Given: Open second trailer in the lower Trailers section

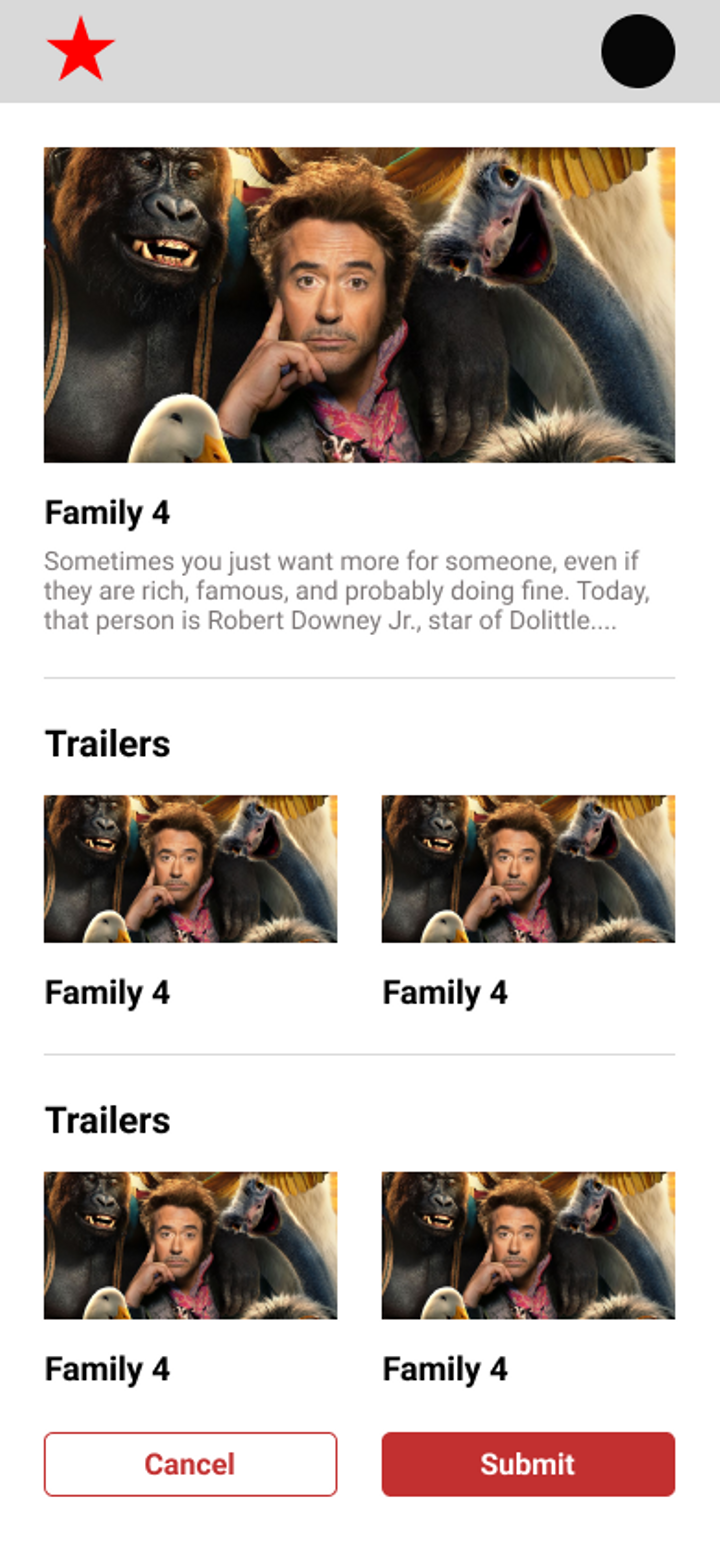Looking at the screenshot, I should (528, 1245).
